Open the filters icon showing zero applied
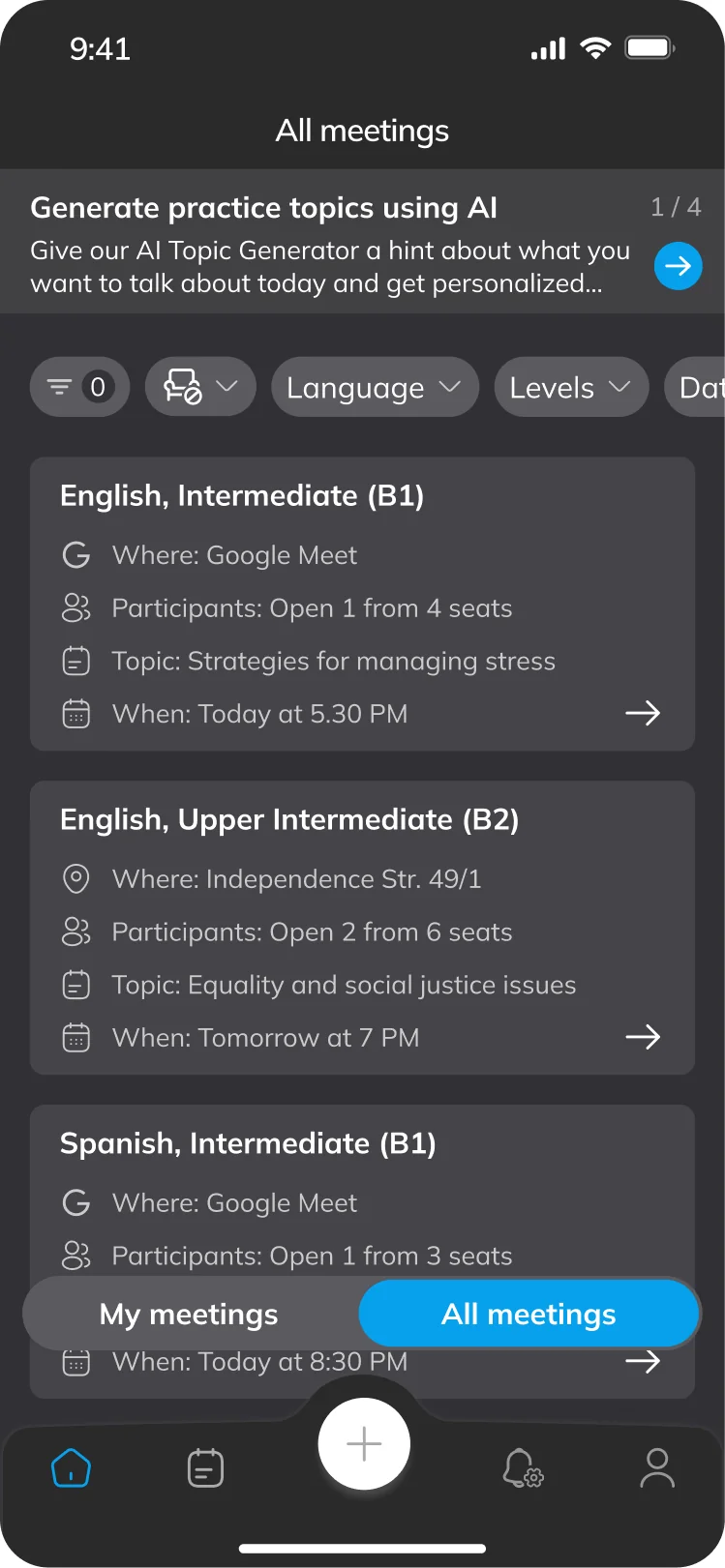The width and height of the screenshot is (725, 1568). tap(79, 387)
